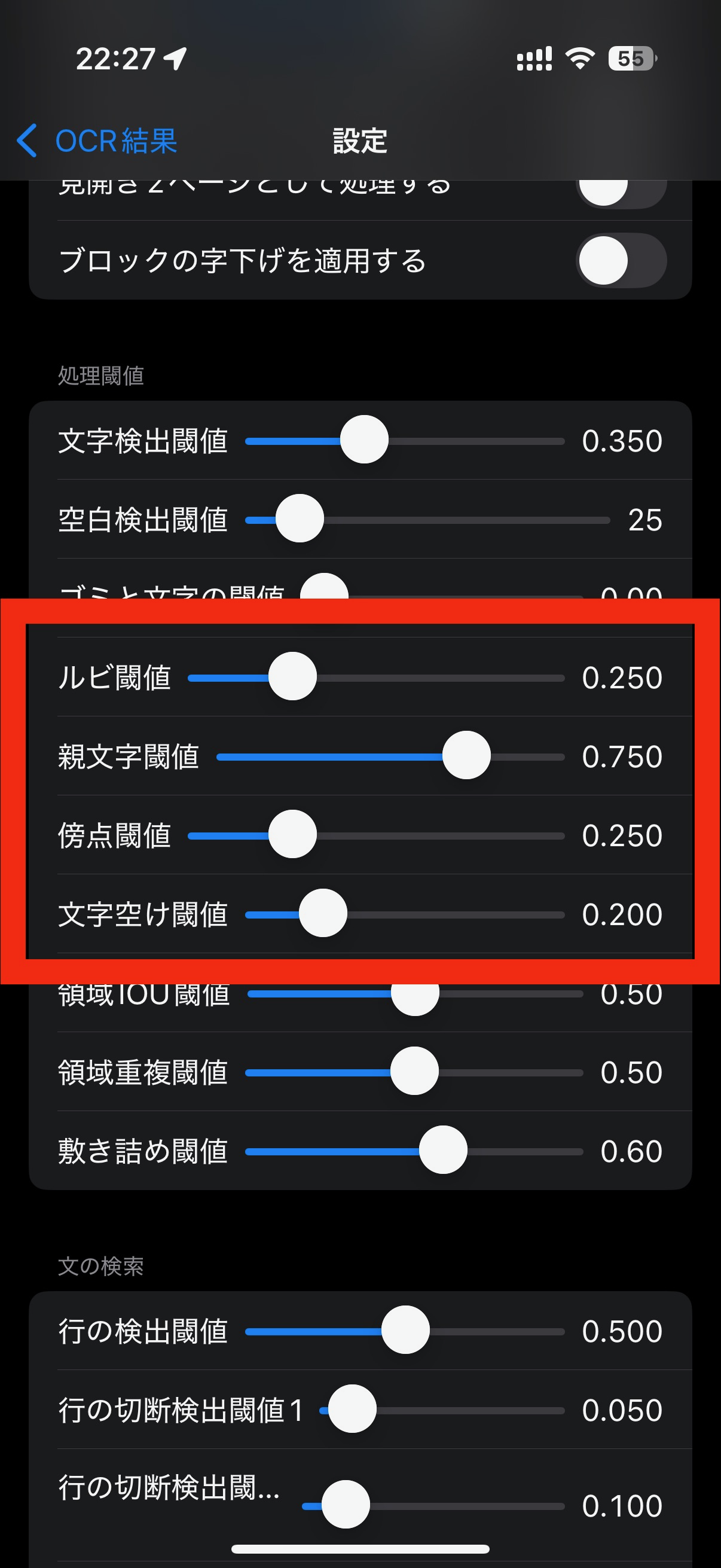Go back to OCR結果 screen
This screenshot has height=1568, width=721.
pos(96,141)
